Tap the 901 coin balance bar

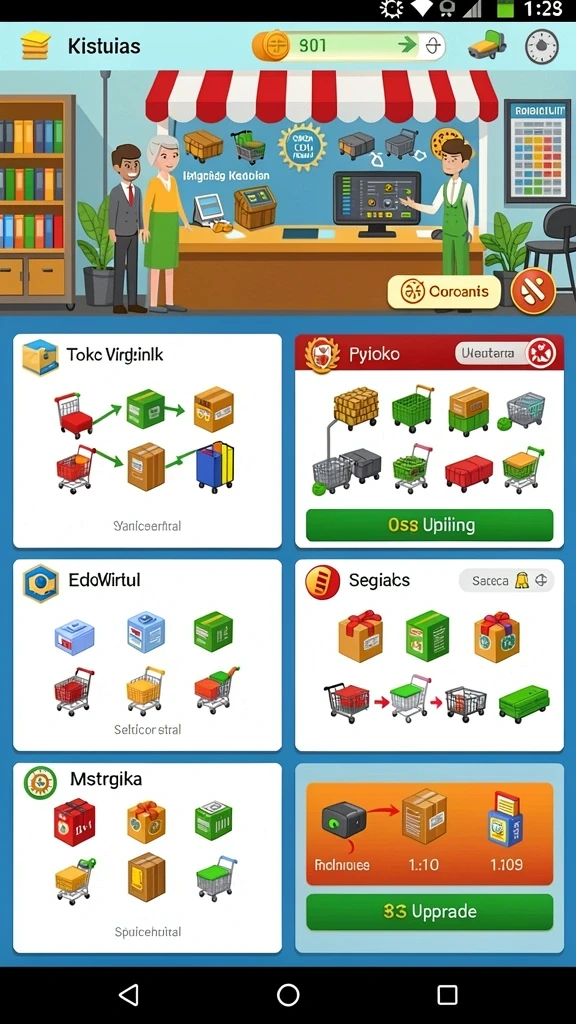pyautogui.click(x=349, y=46)
